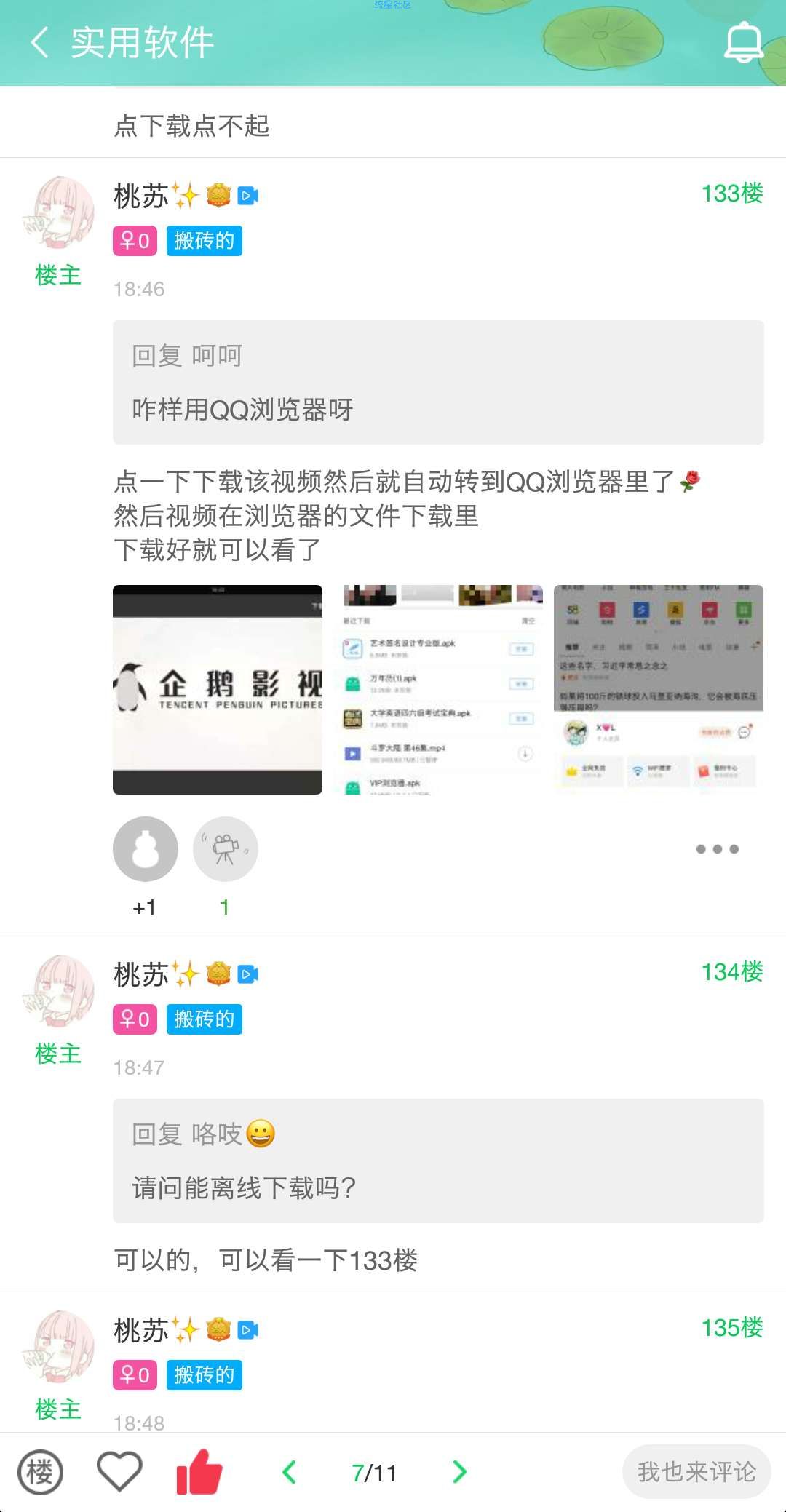Favorite this thread with the heart icon
This screenshot has height=1512, width=786.
[x=119, y=1472]
